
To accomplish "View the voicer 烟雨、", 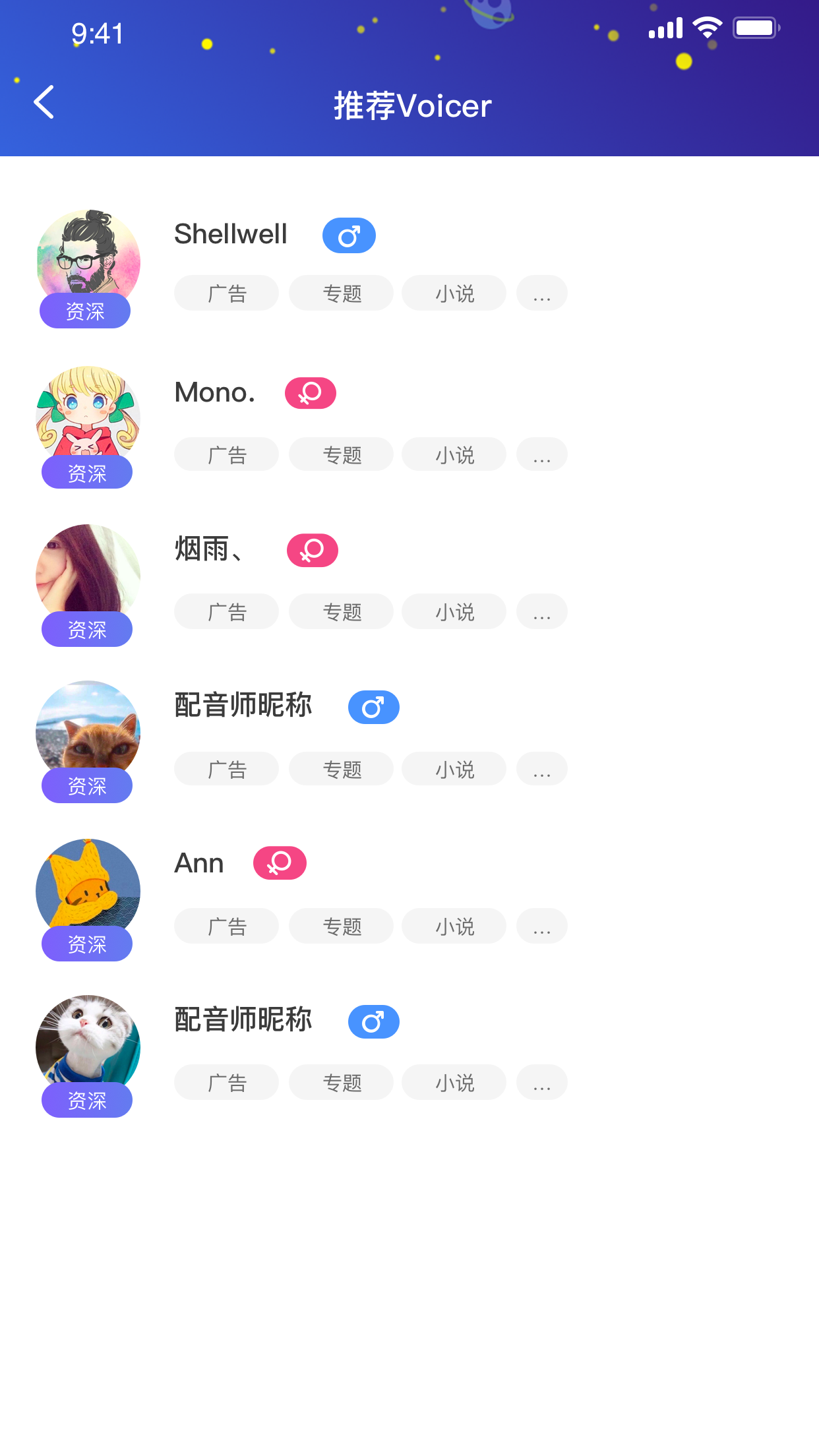I will click(208, 550).
